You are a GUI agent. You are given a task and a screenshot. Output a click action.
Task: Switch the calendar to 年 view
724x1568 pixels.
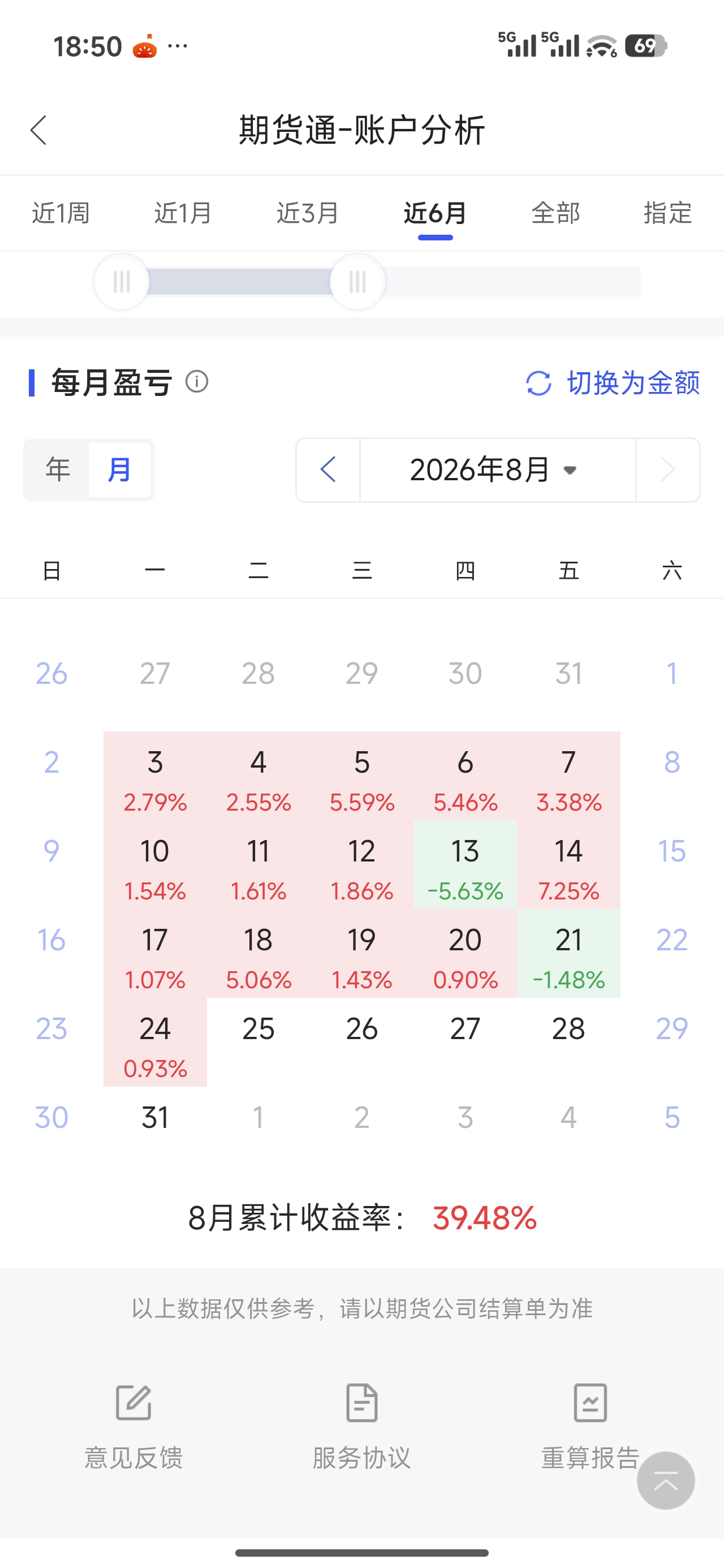pyautogui.click(x=58, y=469)
